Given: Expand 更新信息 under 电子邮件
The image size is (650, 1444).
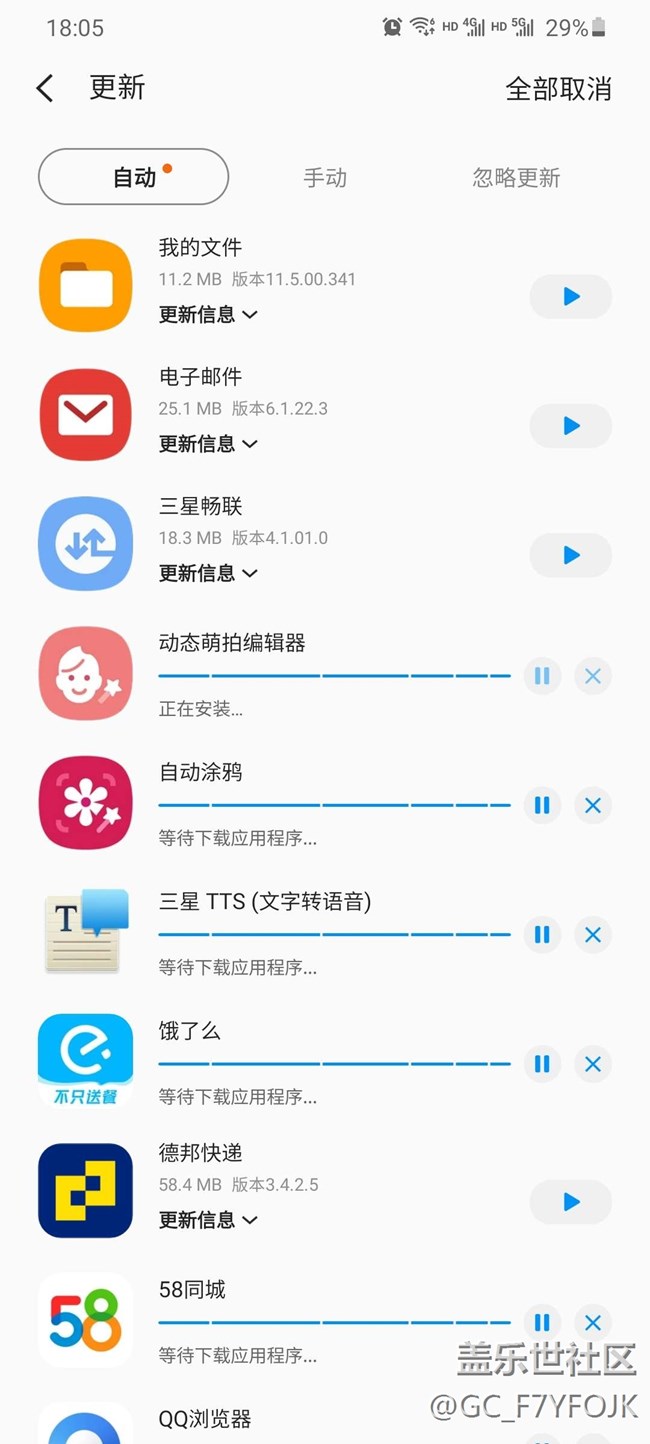Looking at the screenshot, I should (208, 443).
